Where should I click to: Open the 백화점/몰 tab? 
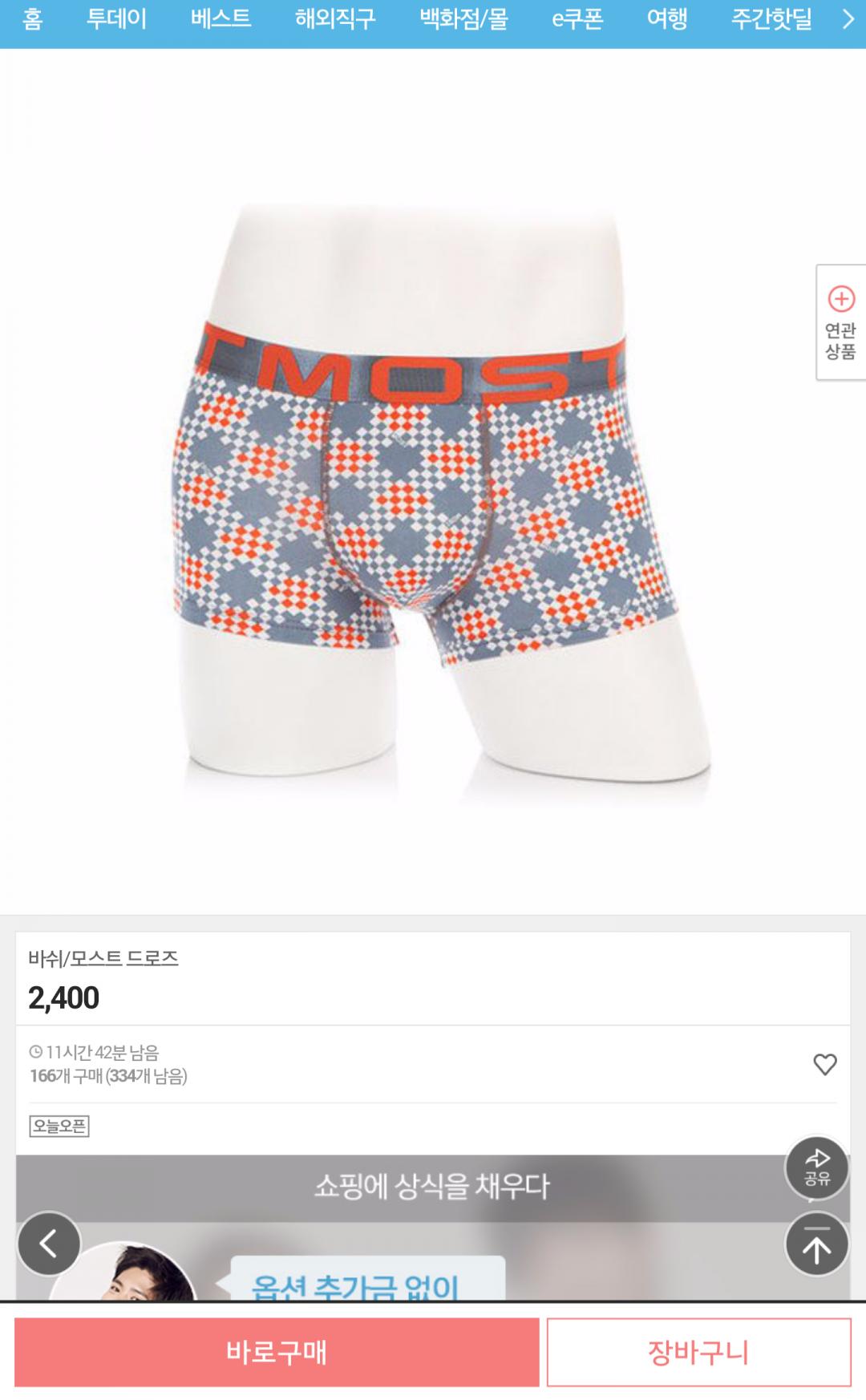pos(463,18)
